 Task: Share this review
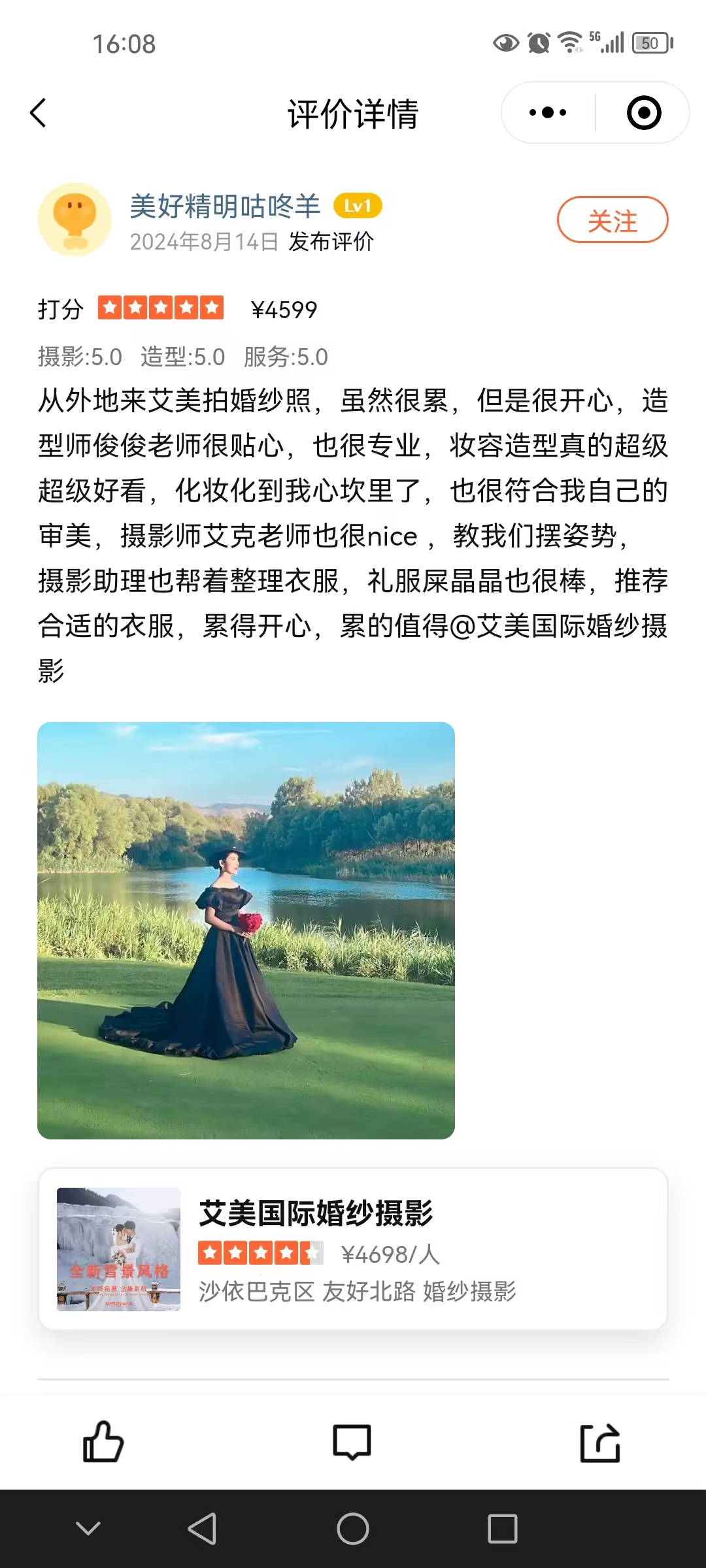pos(600,1442)
